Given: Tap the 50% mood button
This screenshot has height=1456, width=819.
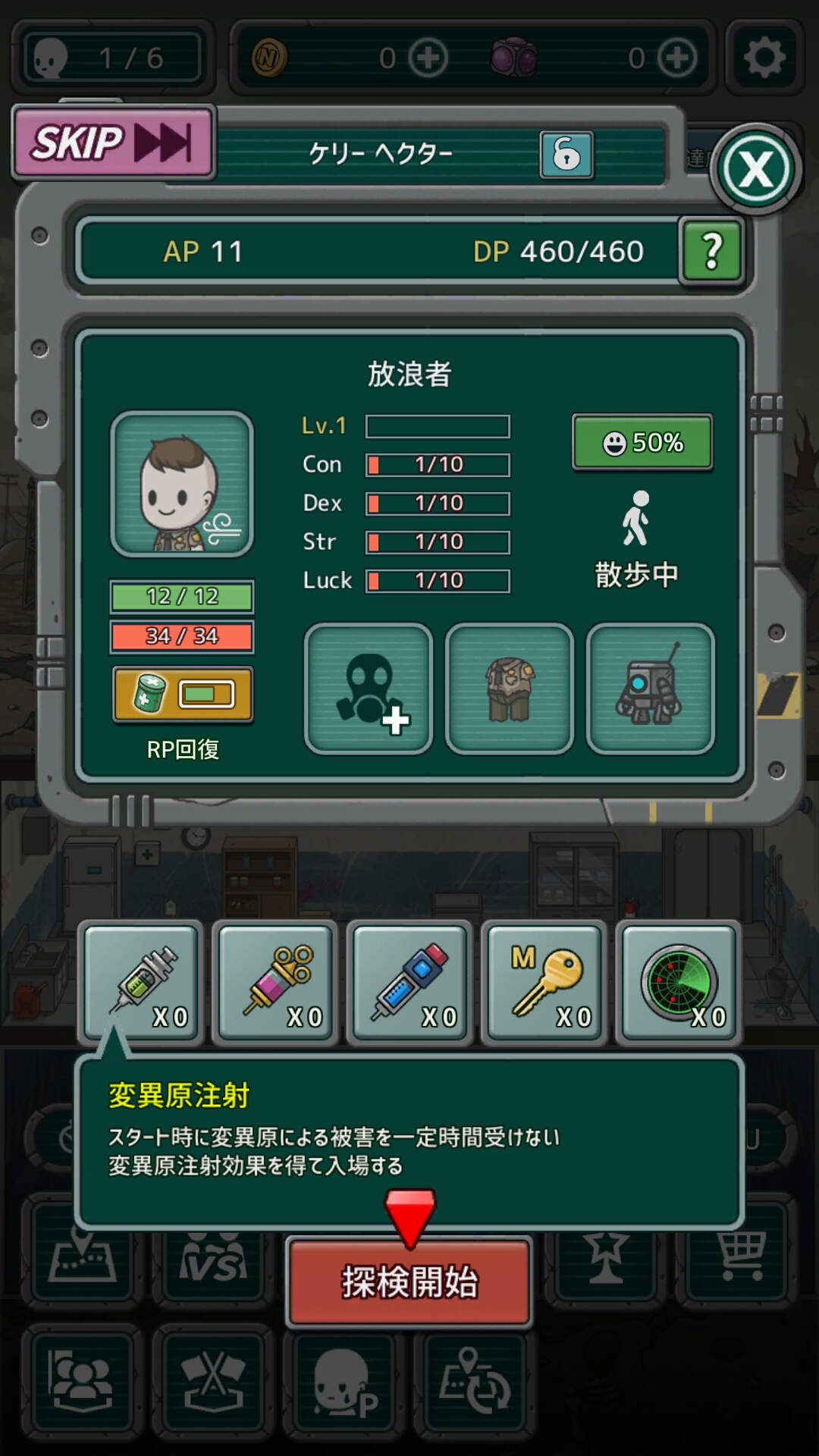Looking at the screenshot, I should [642, 442].
